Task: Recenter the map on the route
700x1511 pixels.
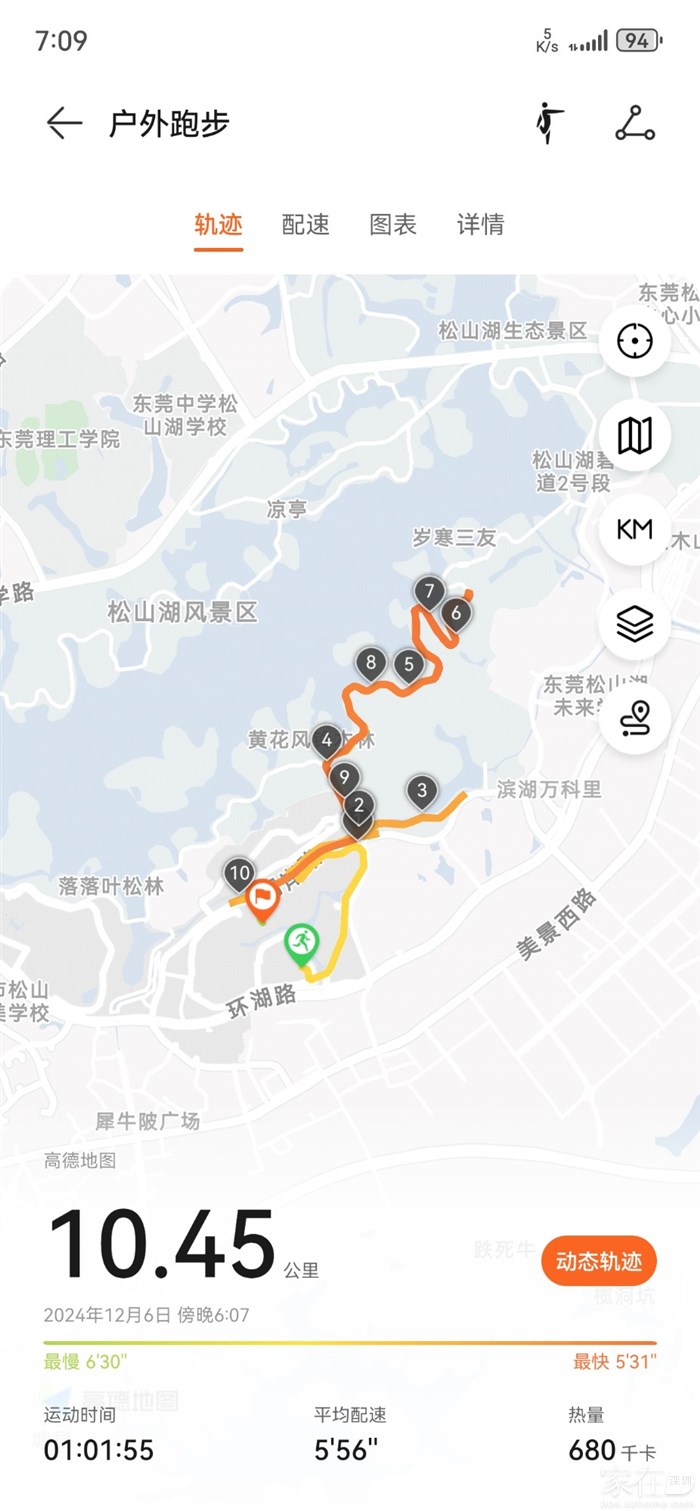Action: pyautogui.click(x=634, y=342)
